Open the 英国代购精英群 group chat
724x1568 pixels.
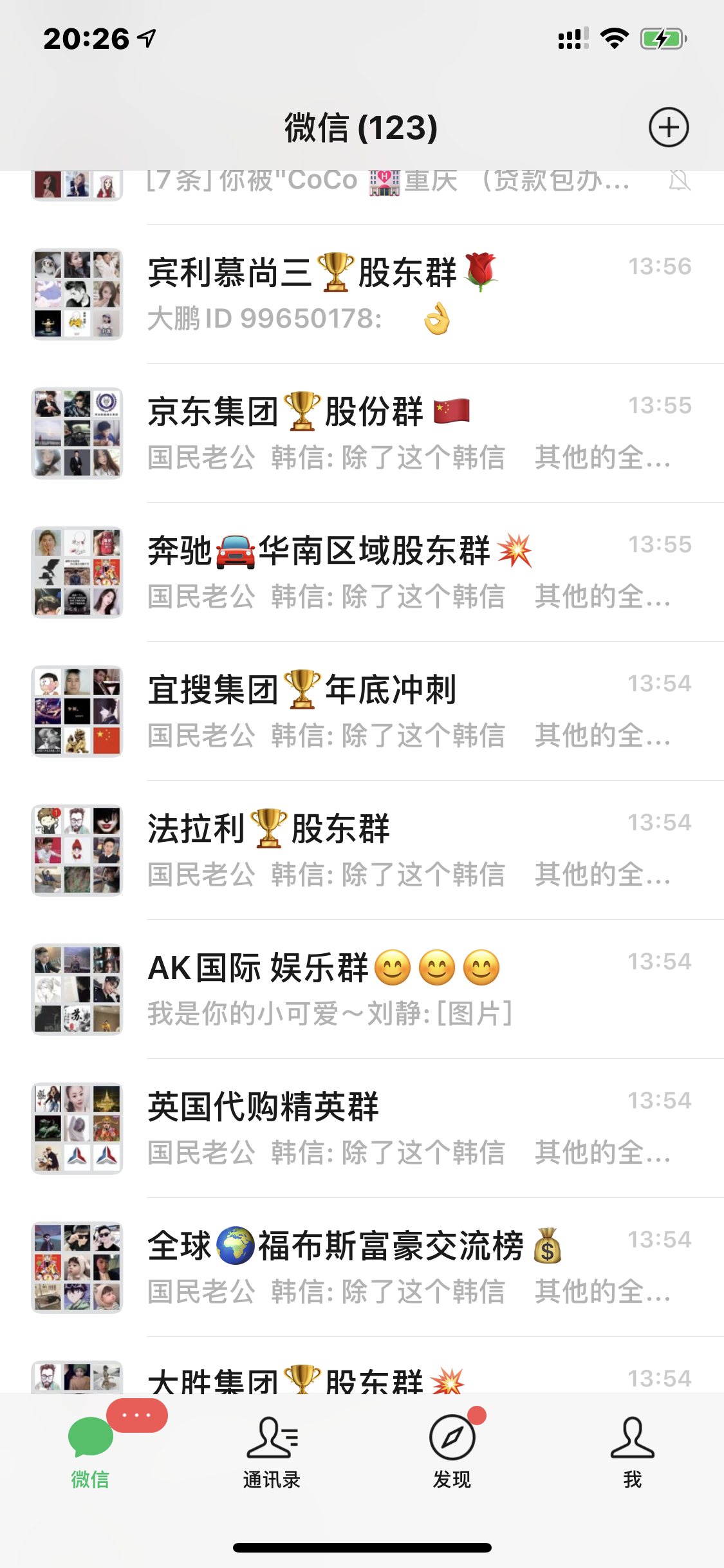coord(386,1128)
